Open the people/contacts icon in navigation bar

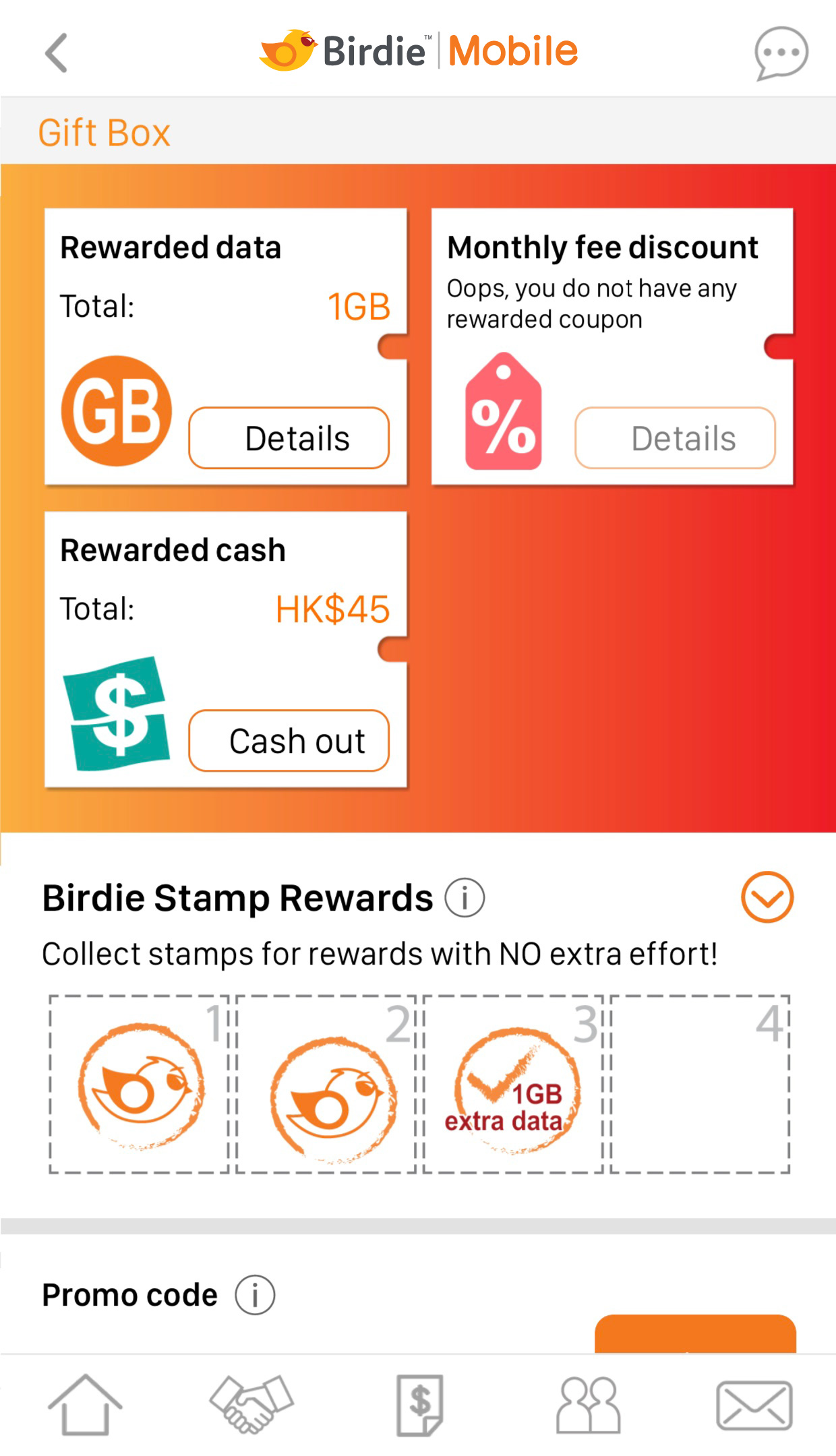click(585, 1402)
